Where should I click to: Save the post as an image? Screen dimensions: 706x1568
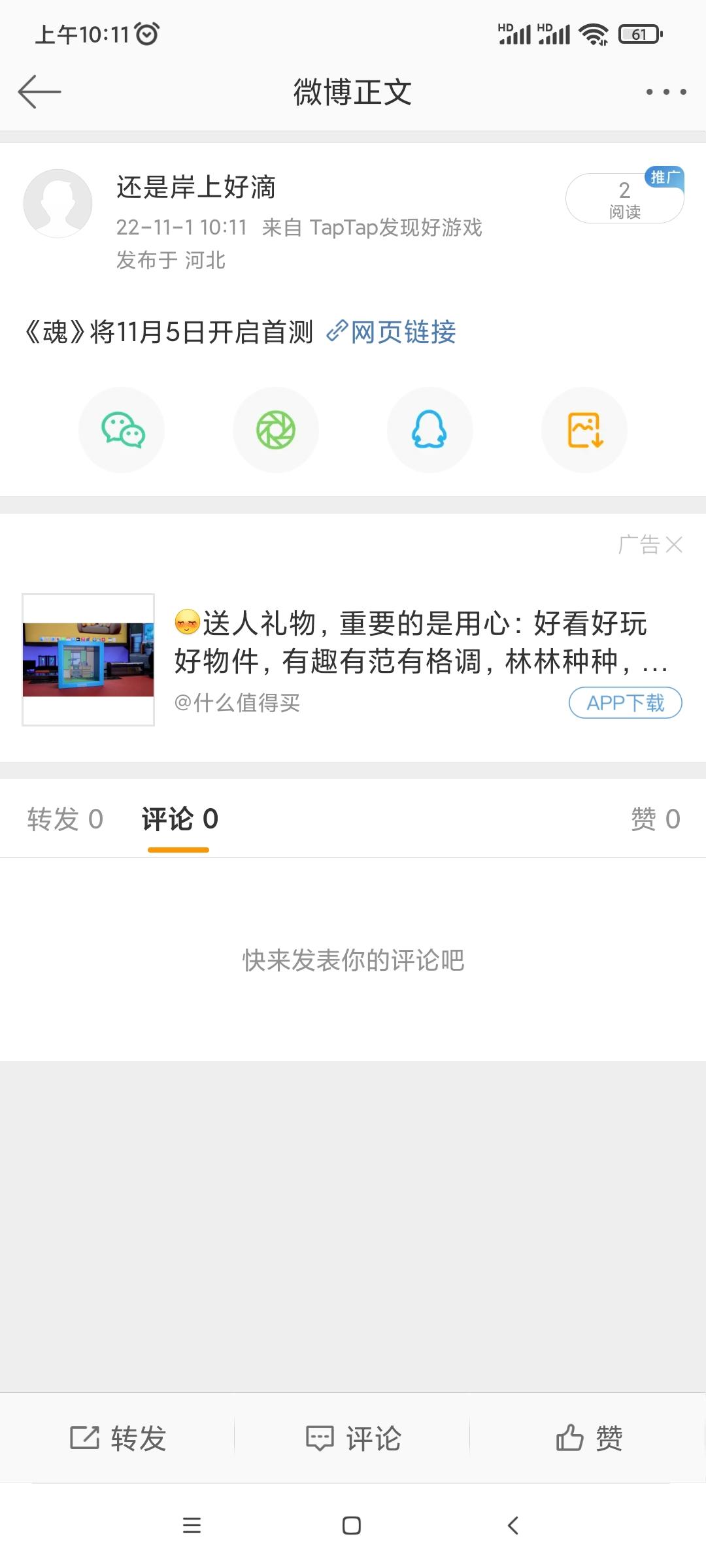pyautogui.click(x=584, y=430)
